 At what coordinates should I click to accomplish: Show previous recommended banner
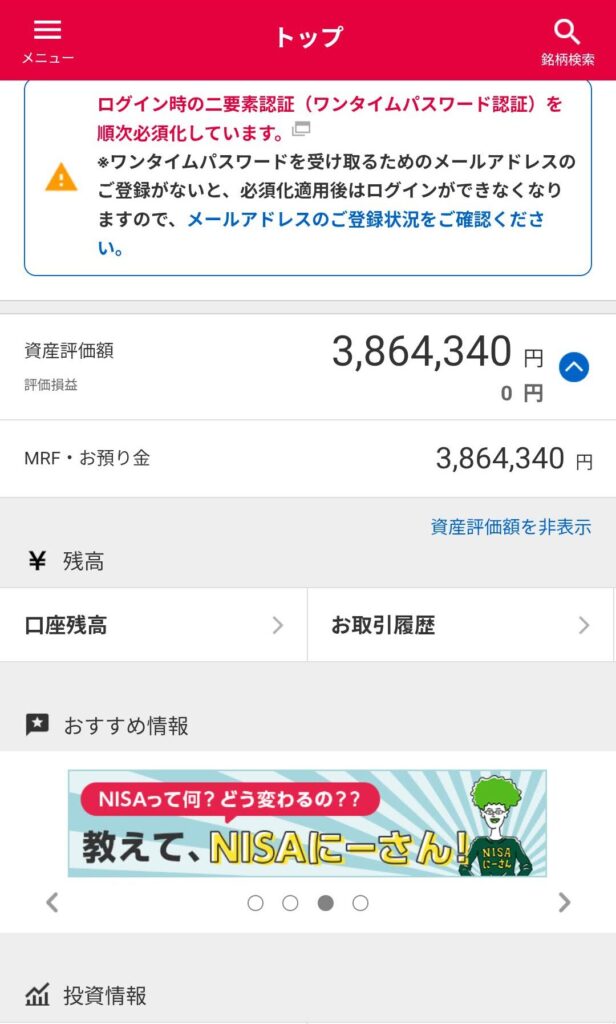(x=52, y=903)
